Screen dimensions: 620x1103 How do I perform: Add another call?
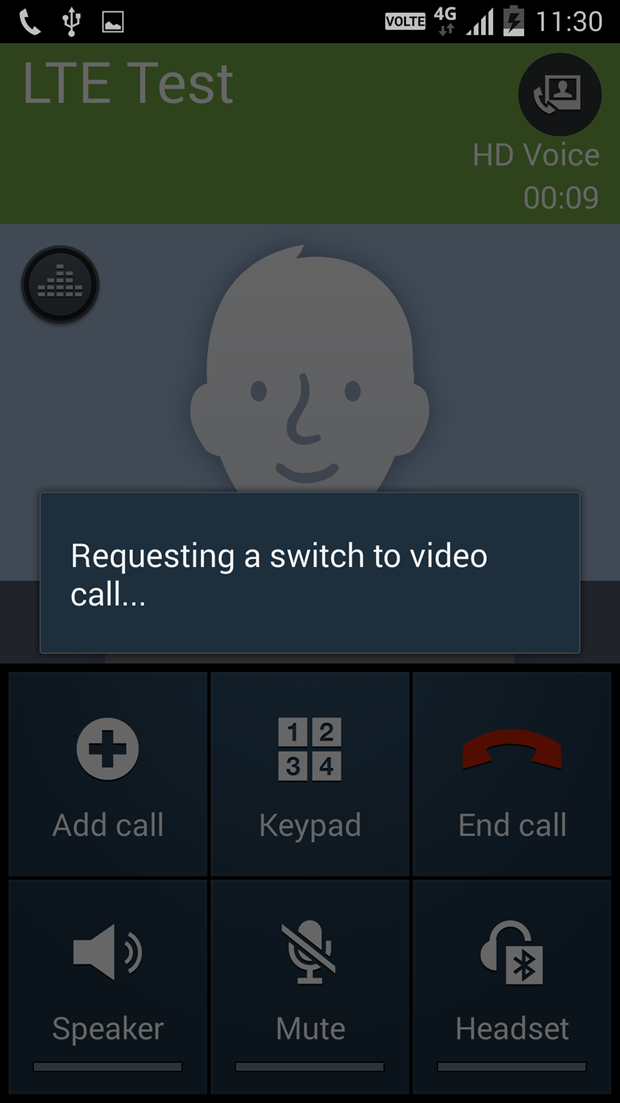pos(108,775)
